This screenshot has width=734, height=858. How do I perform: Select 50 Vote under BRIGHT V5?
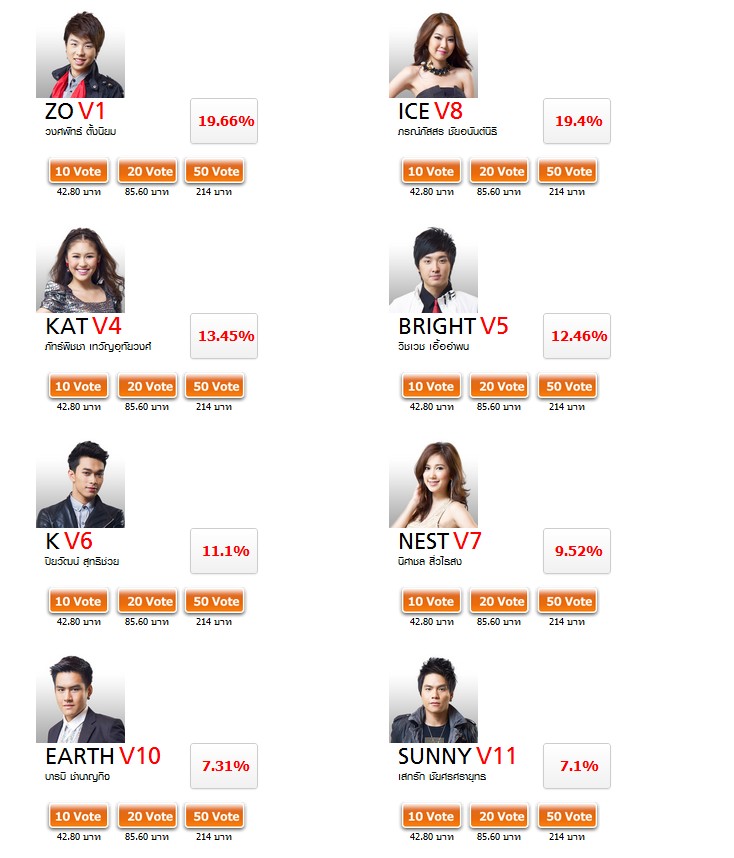click(x=568, y=386)
